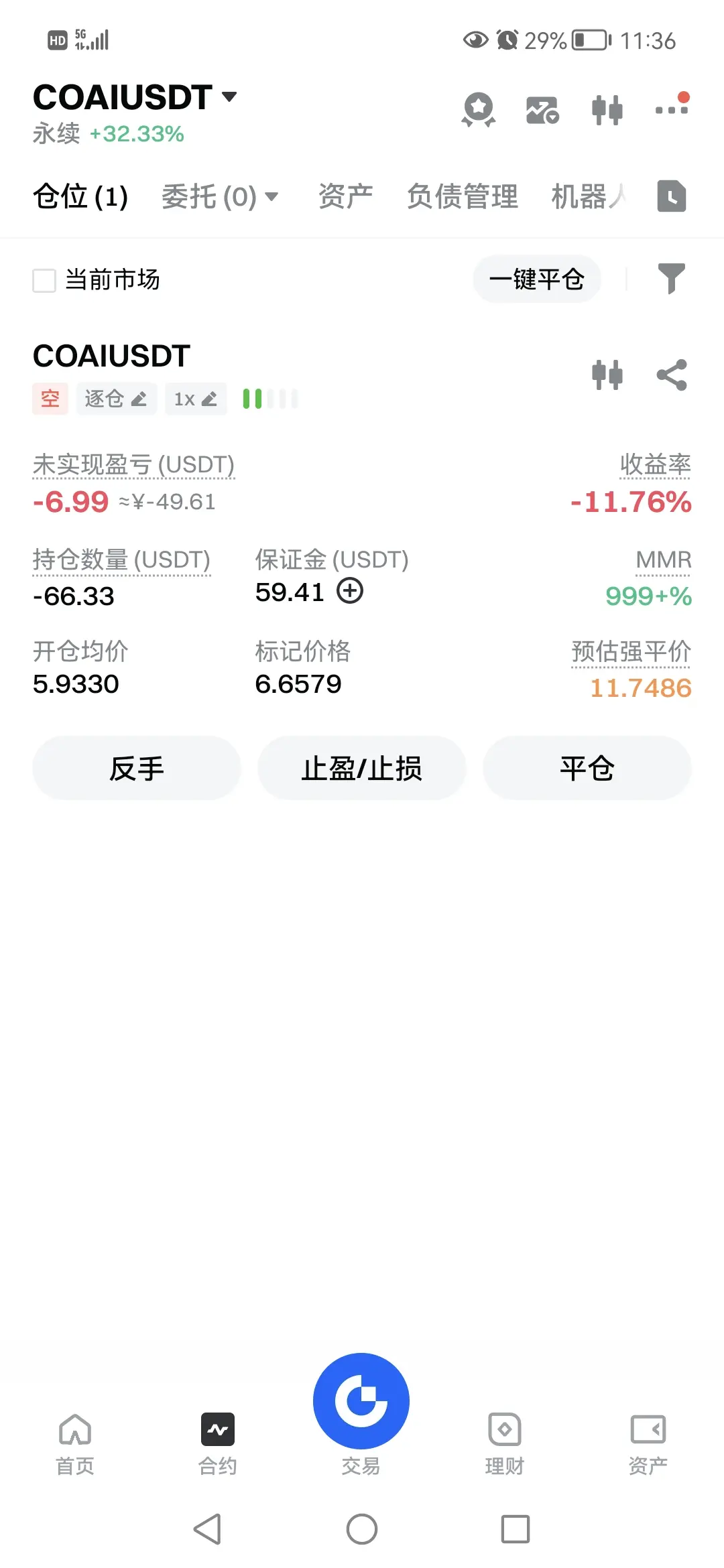This screenshot has height=1568, width=724.
Task: Switch to the 资产 top tab
Action: click(345, 196)
